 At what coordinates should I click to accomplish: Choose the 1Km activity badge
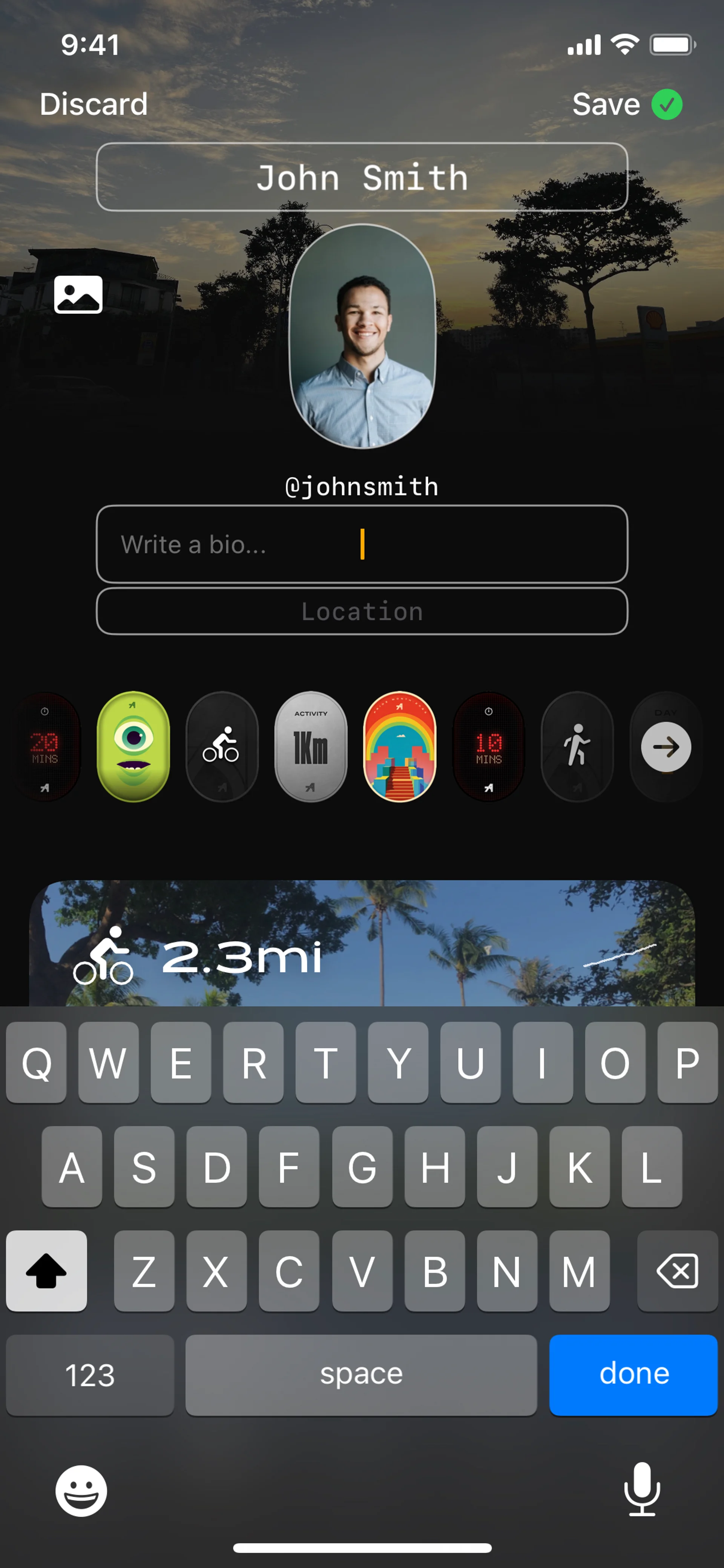(x=311, y=746)
